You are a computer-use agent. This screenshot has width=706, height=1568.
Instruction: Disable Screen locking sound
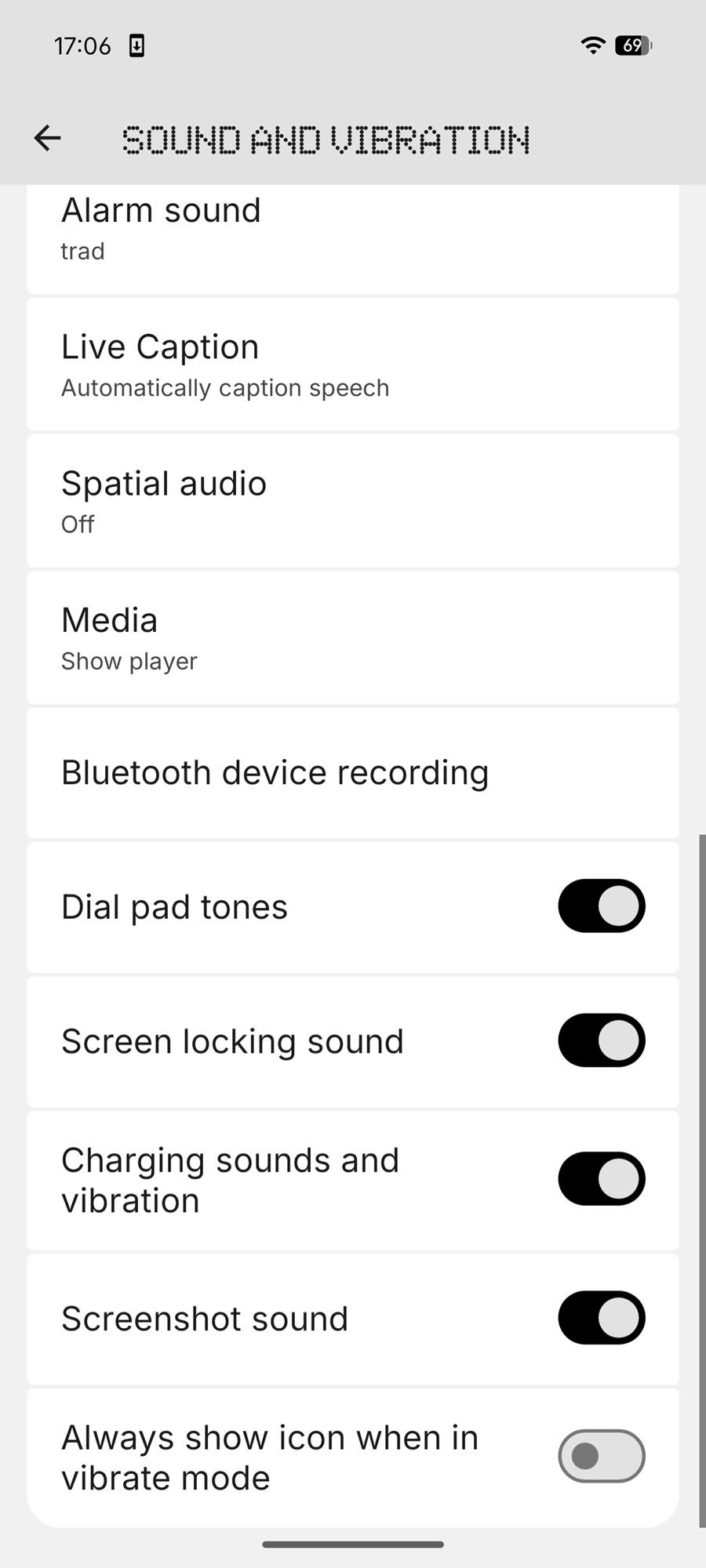click(601, 1041)
